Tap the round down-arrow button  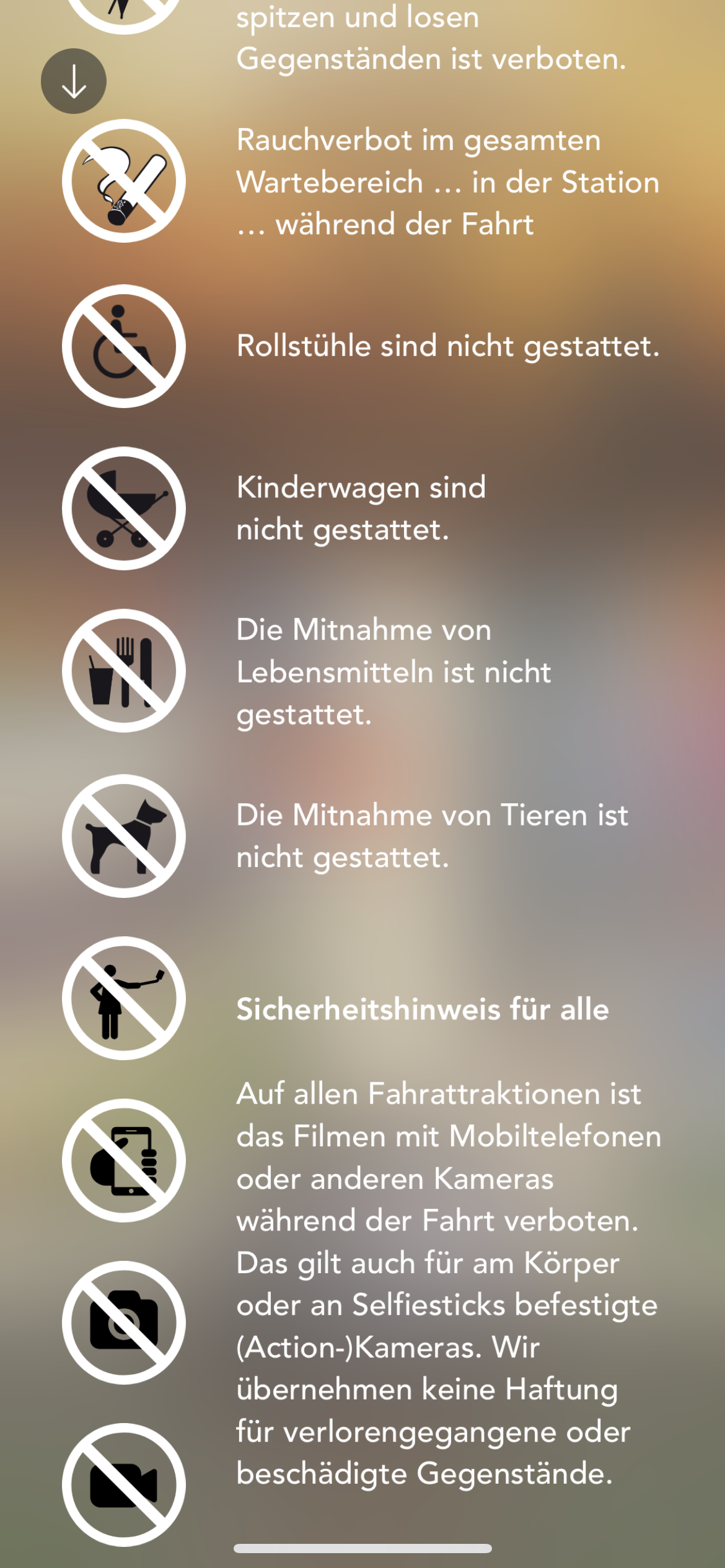(74, 81)
